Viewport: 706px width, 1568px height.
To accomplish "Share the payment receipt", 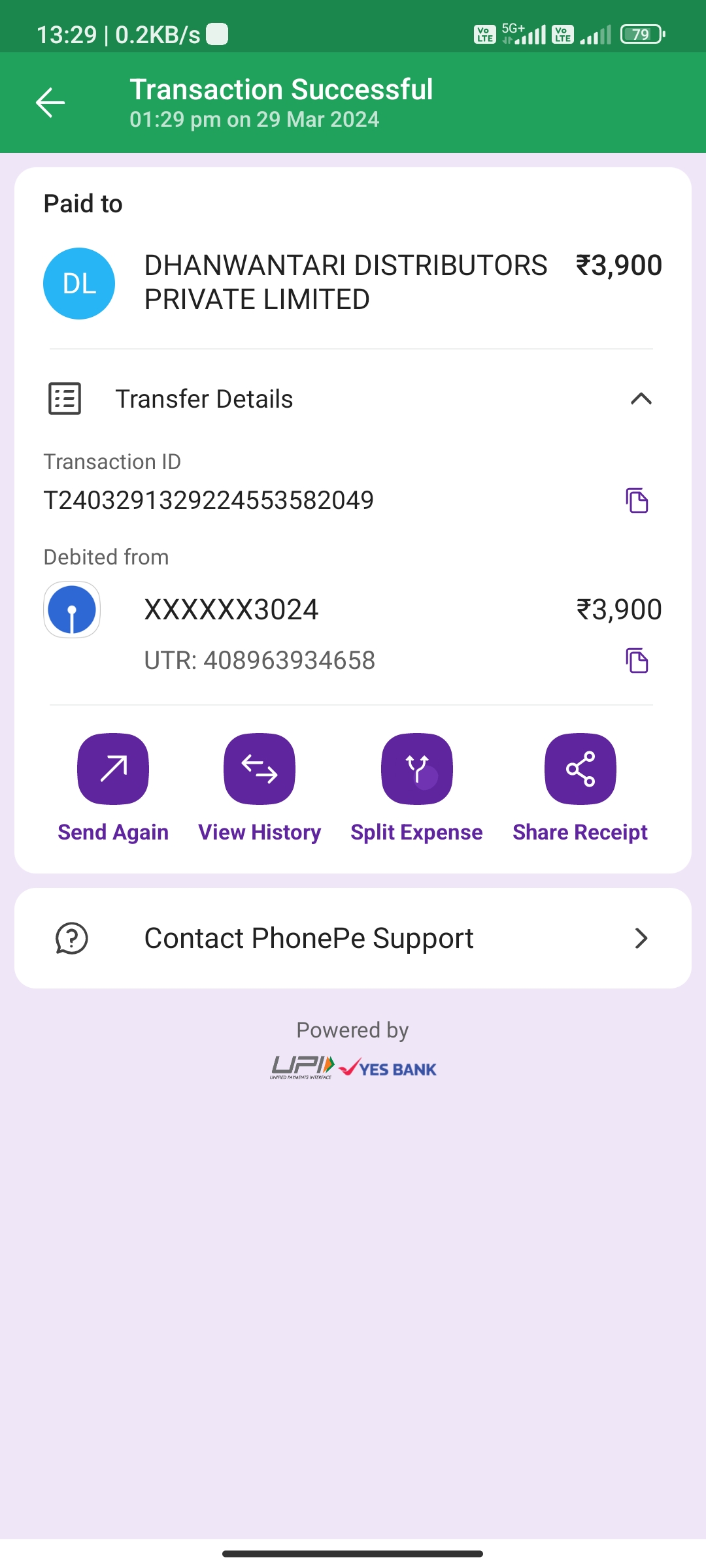I will pos(580,789).
